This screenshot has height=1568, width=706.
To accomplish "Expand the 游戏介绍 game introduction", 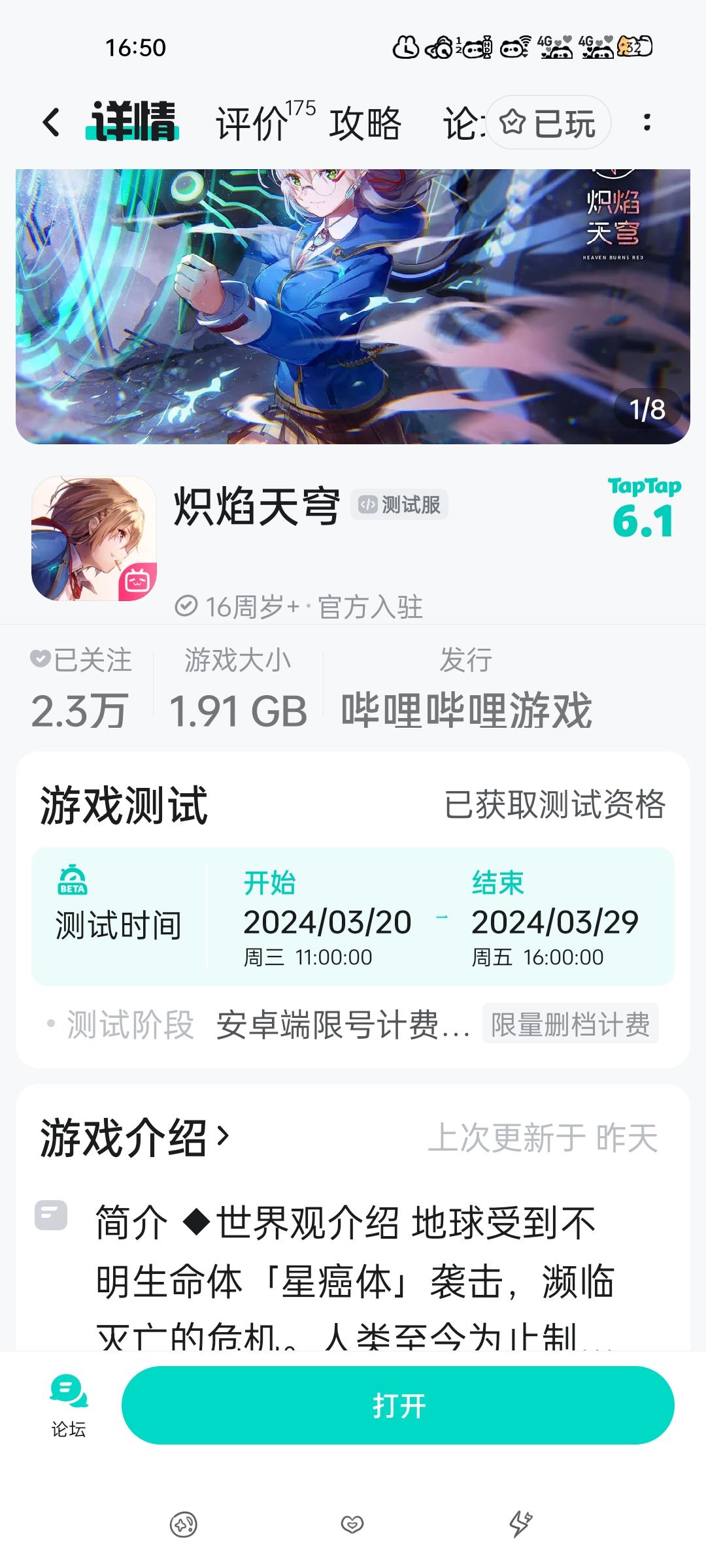I will tap(135, 1137).
